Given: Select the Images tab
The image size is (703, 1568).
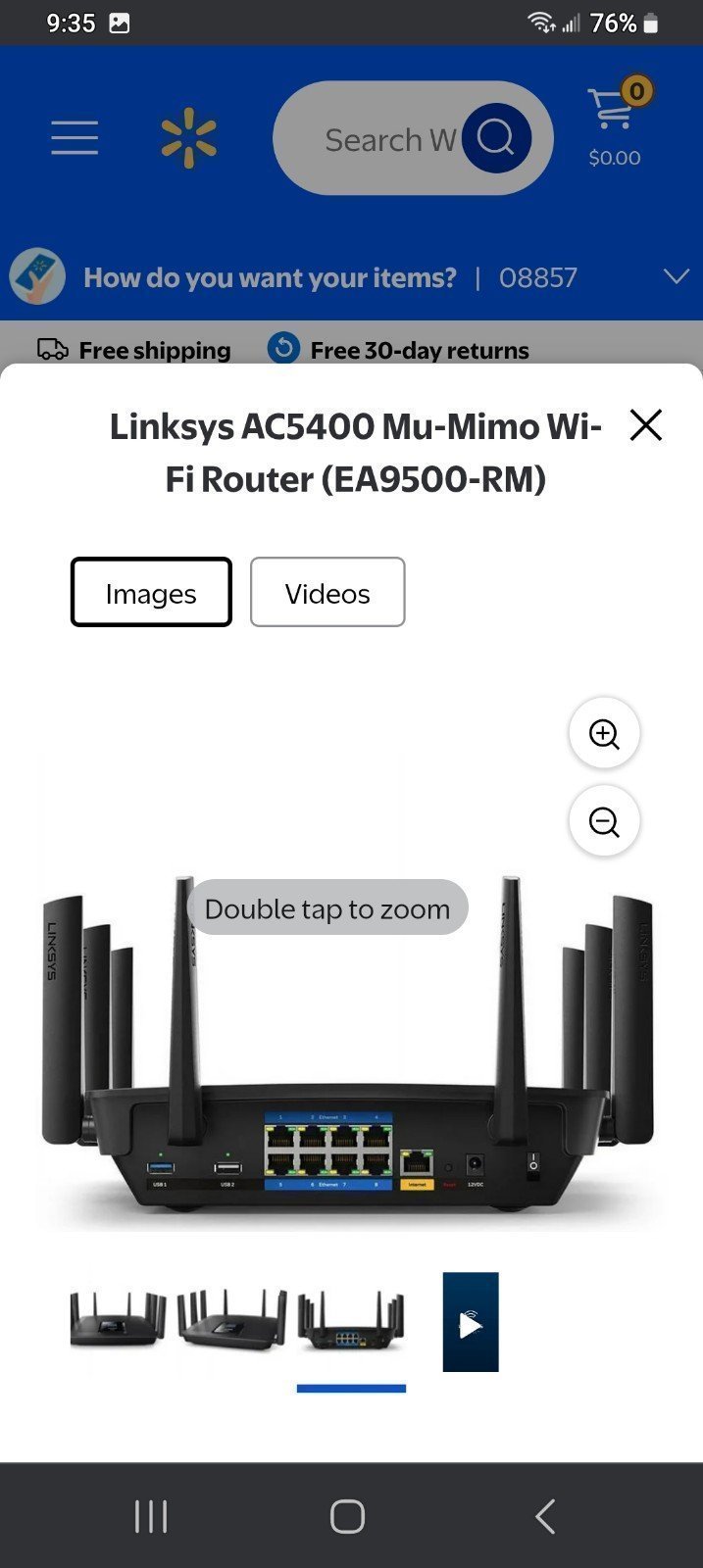Looking at the screenshot, I should pyautogui.click(x=151, y=592).
